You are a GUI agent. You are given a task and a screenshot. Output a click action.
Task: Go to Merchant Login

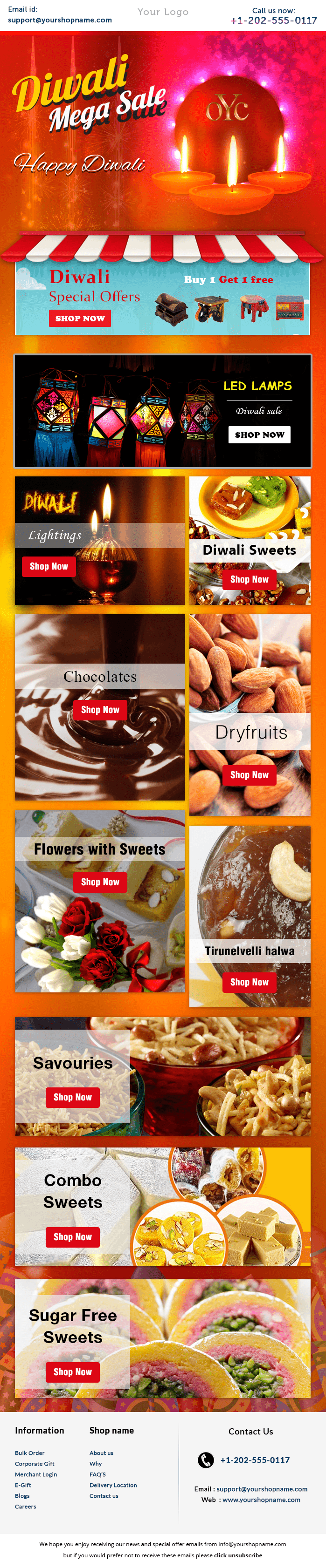pos(36,1474)
